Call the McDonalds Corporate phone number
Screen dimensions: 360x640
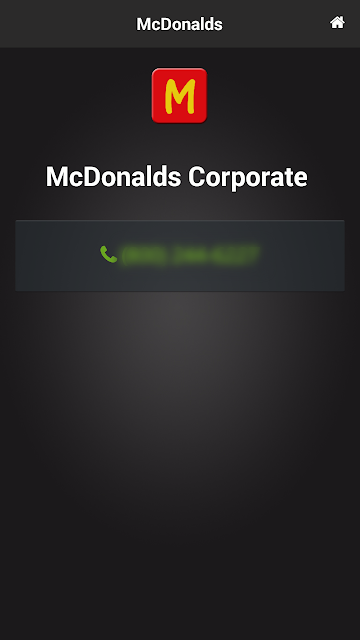(x=180, y=256)
